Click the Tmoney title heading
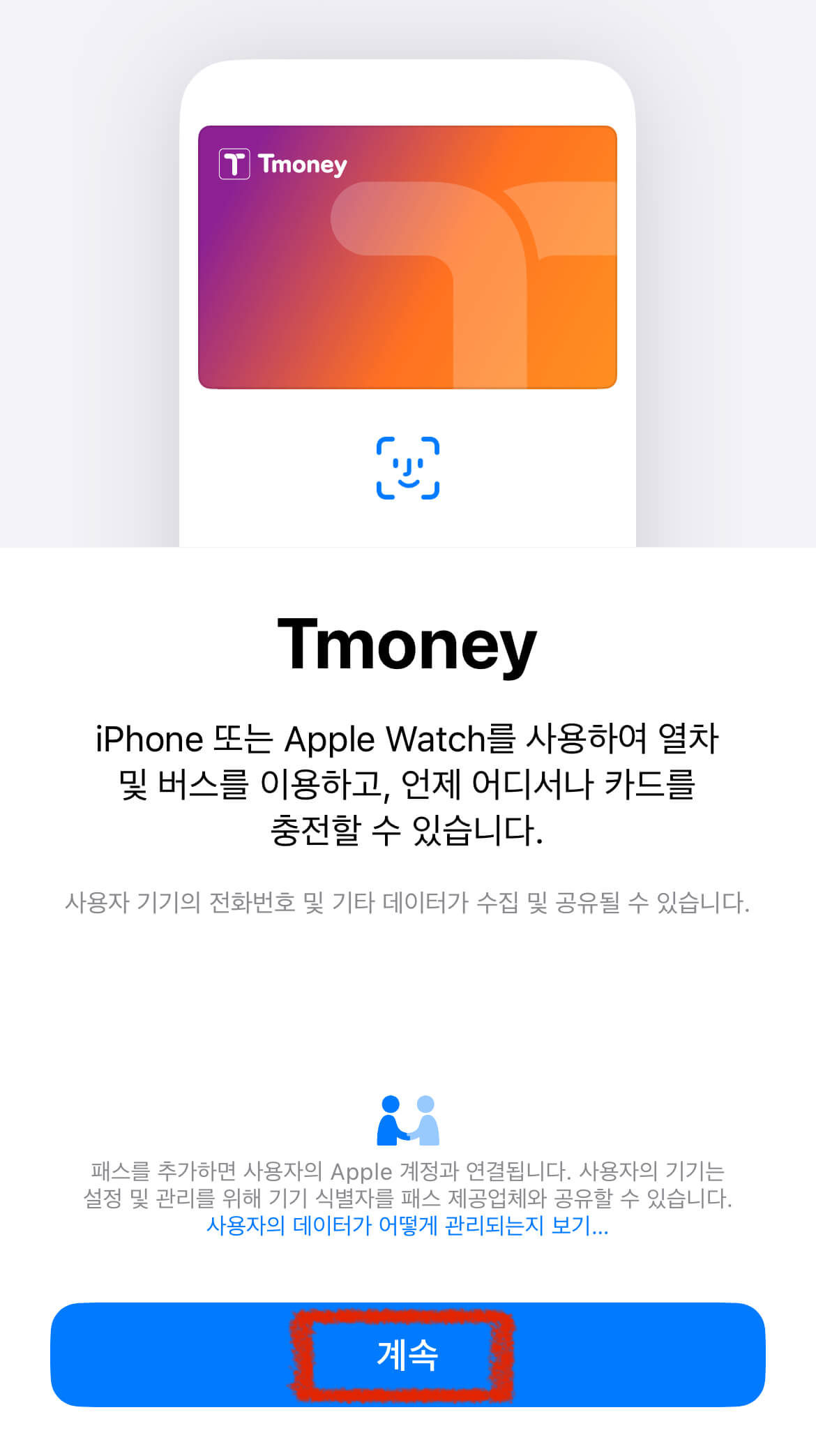This screenshot has height=1456, width=816. pos(408,645)
